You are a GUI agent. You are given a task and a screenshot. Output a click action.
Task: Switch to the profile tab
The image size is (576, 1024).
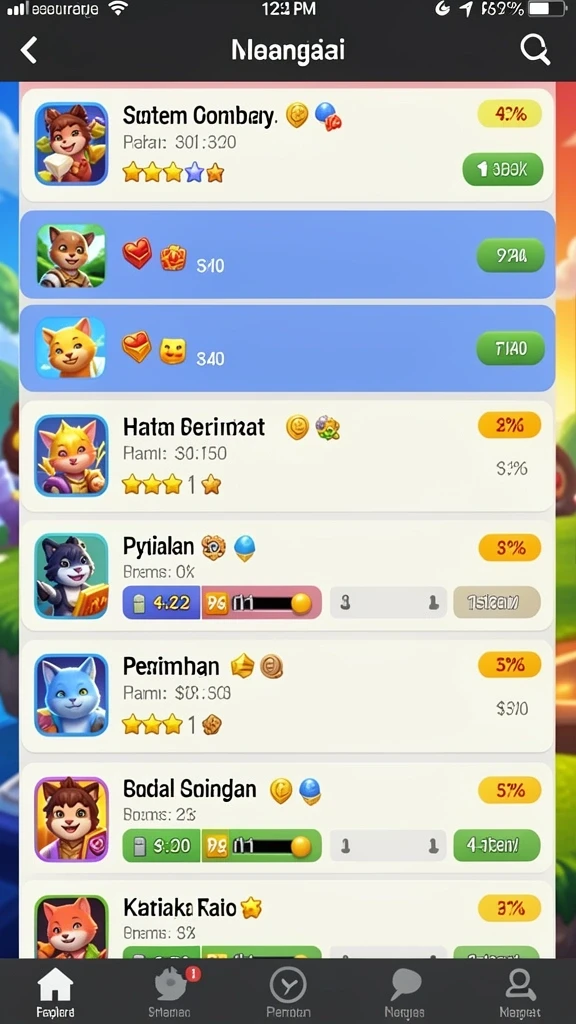pos(520,992)
